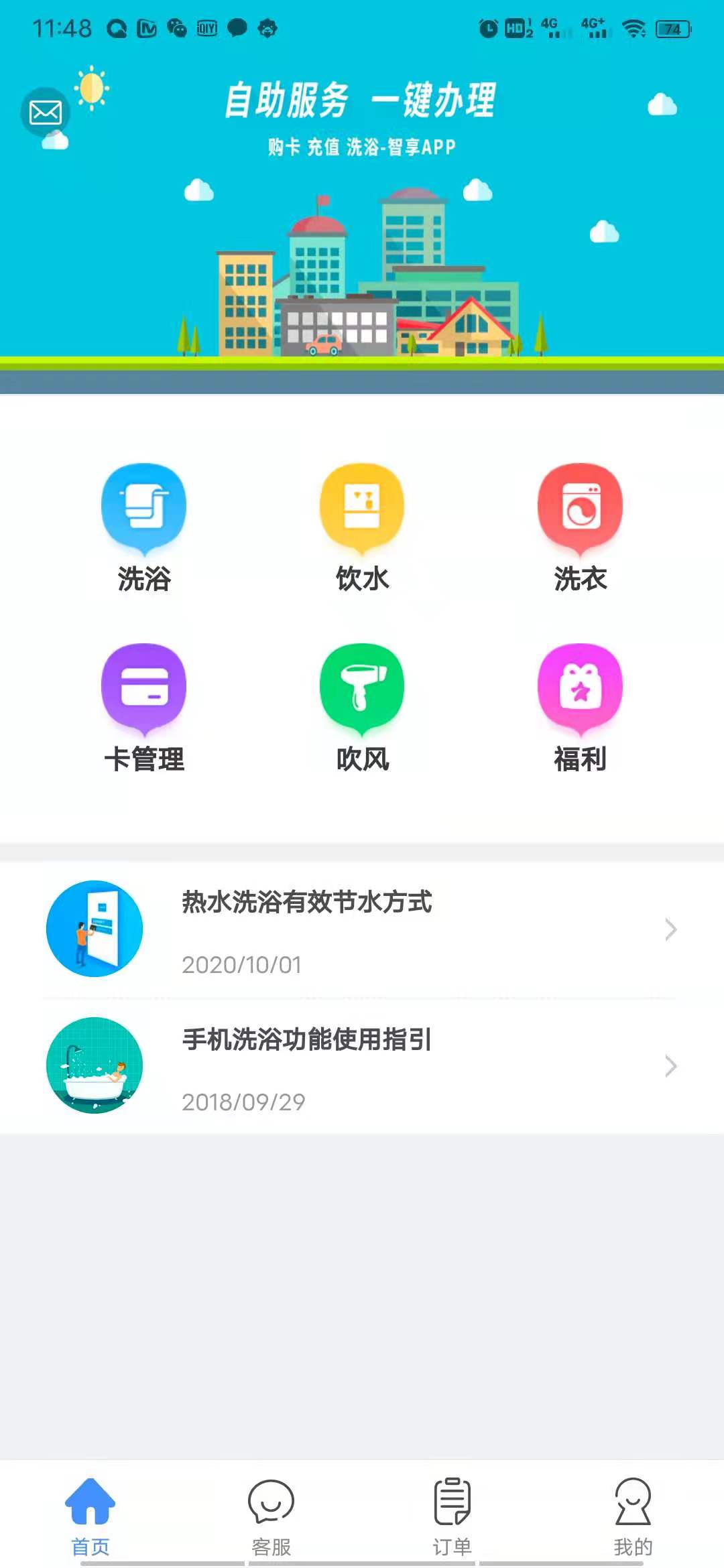Tap the bathtub article thumbnail
The width and height of the screenshot is (724, 1568).
pos(93,1067)
